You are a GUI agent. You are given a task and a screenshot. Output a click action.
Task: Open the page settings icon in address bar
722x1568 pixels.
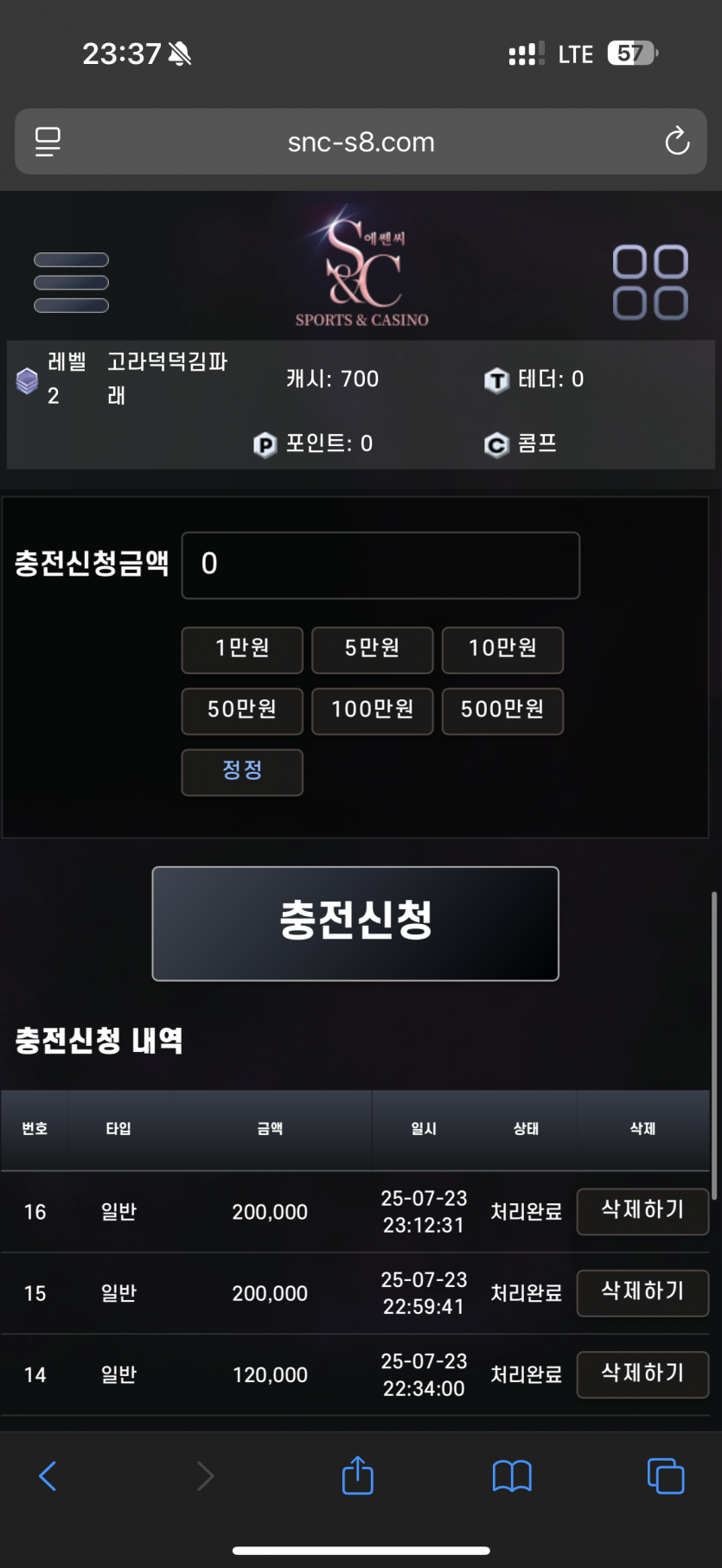[48, 141]
